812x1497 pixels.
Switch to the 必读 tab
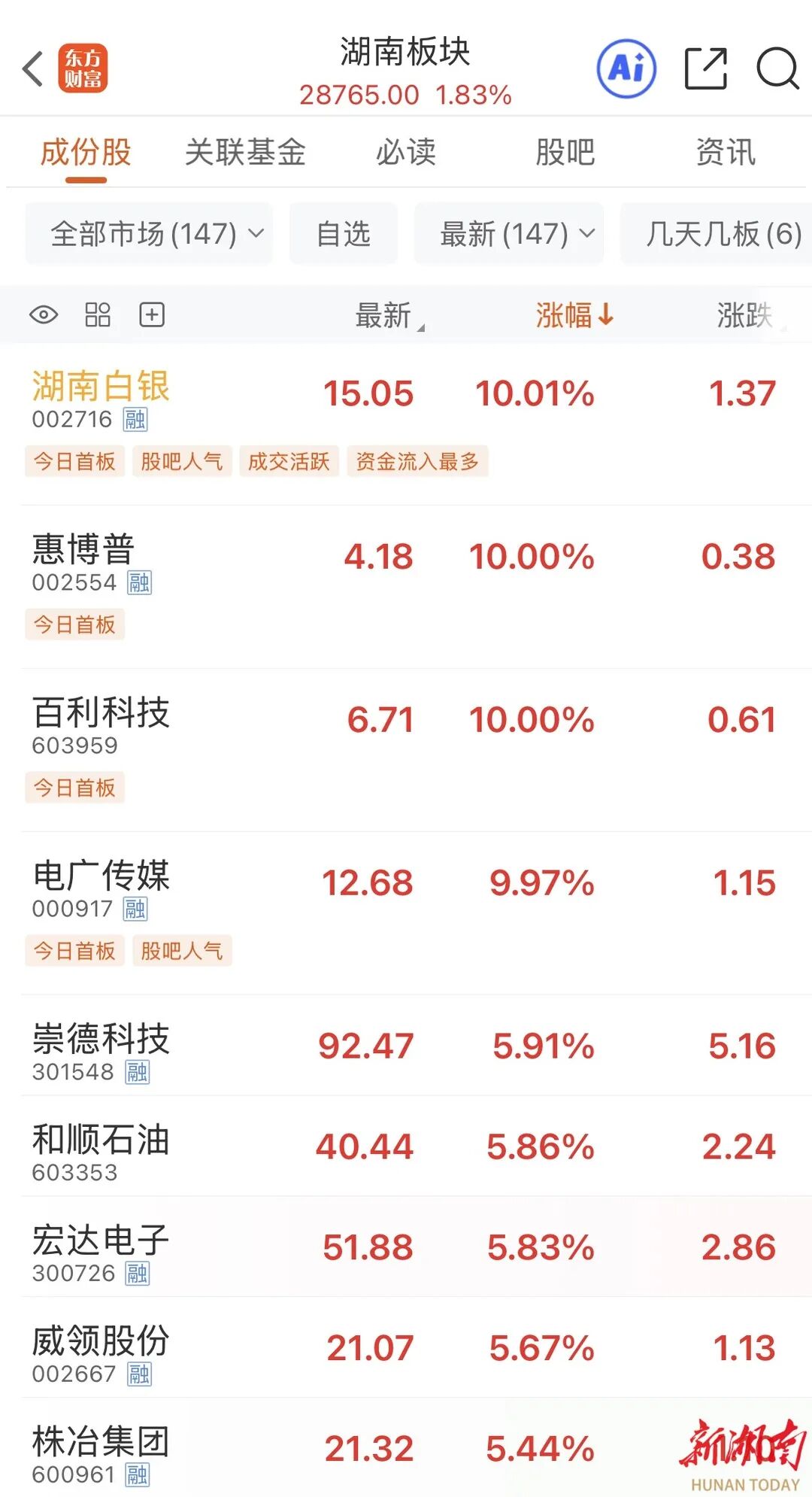[x=406, y=153]
